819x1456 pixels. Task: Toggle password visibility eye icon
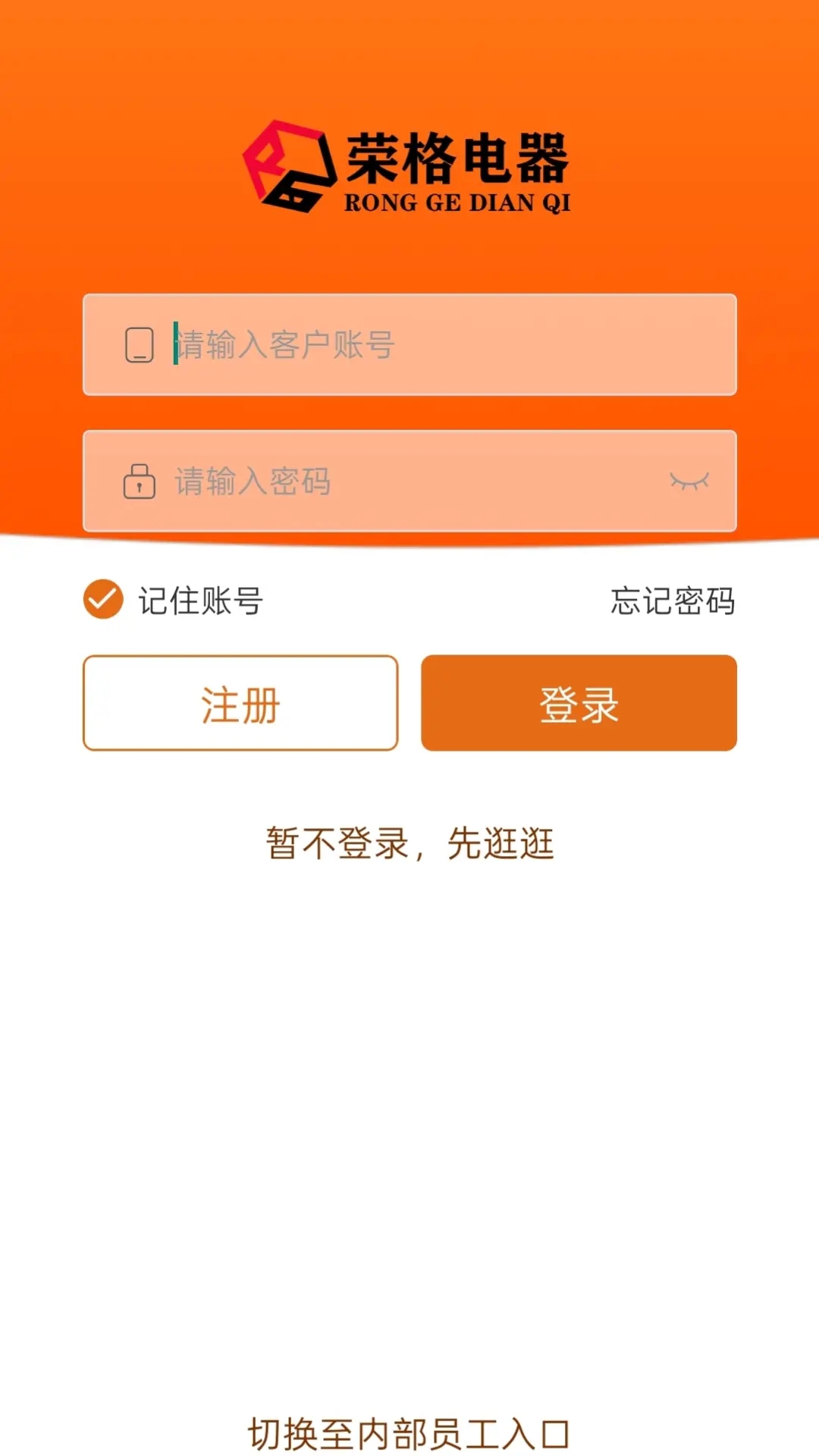click(x=689, y=482)
